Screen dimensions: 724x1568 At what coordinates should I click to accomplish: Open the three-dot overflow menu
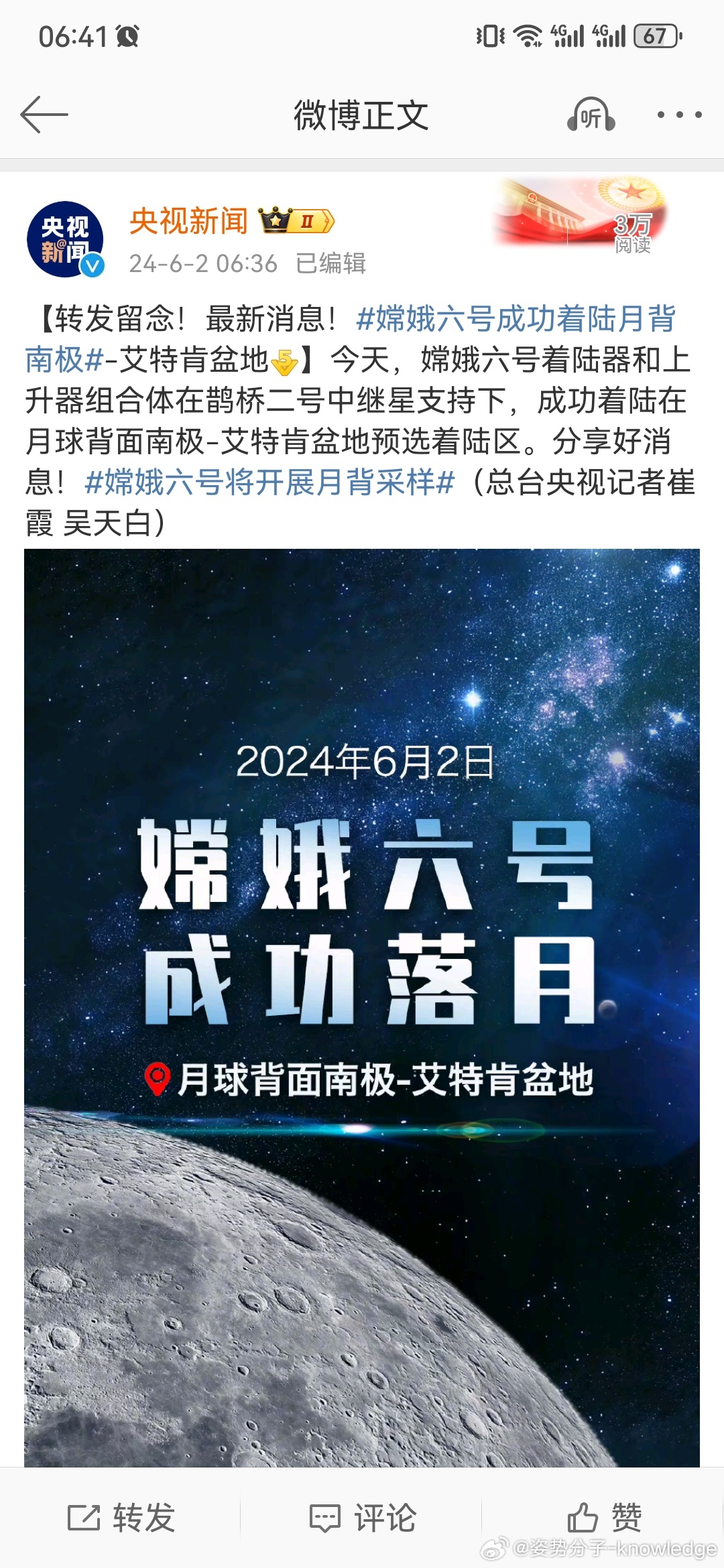pyautogui.click(x=679, y=115)
